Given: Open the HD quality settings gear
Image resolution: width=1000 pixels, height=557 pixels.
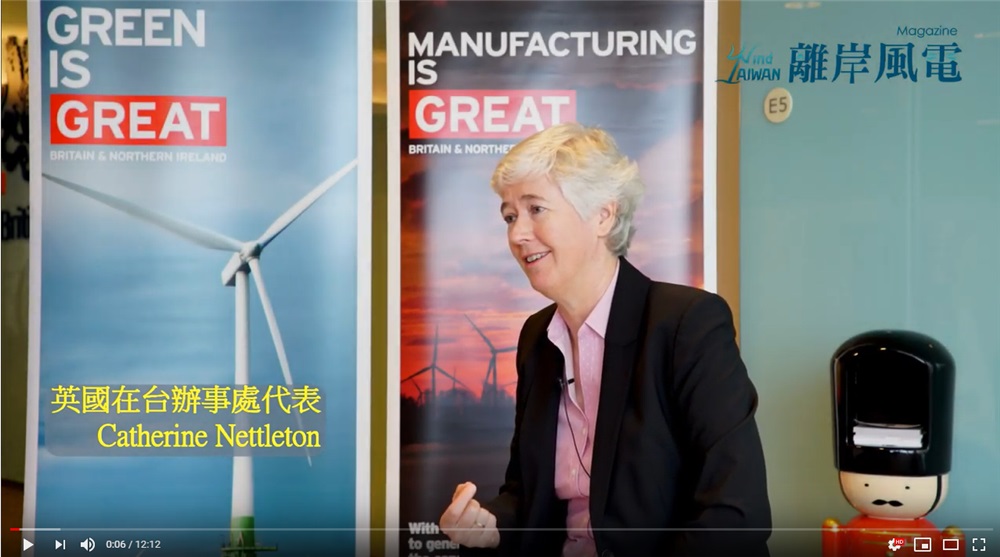Looking at the screenshot, I should tap(895, 544).
